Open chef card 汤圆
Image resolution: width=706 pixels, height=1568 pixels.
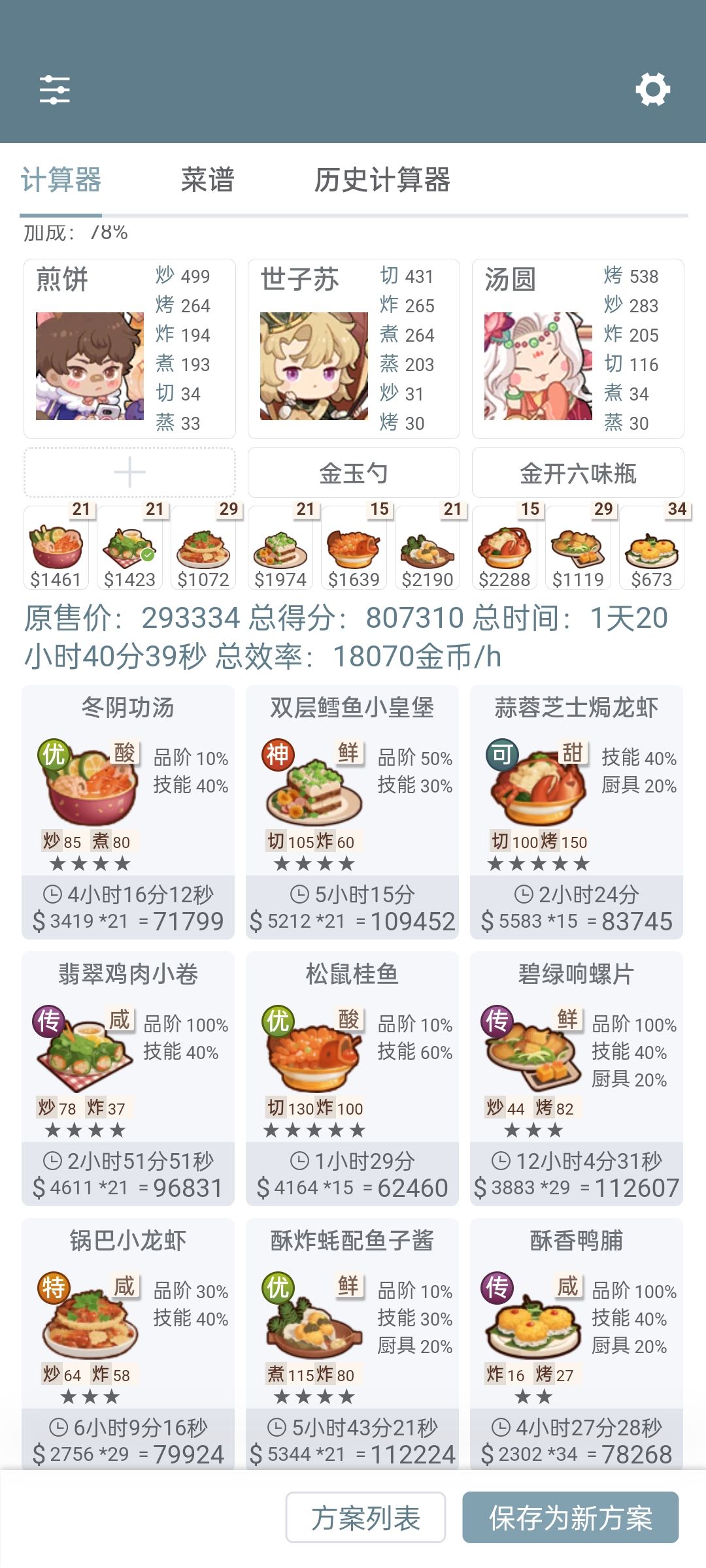tap(578, 349)
